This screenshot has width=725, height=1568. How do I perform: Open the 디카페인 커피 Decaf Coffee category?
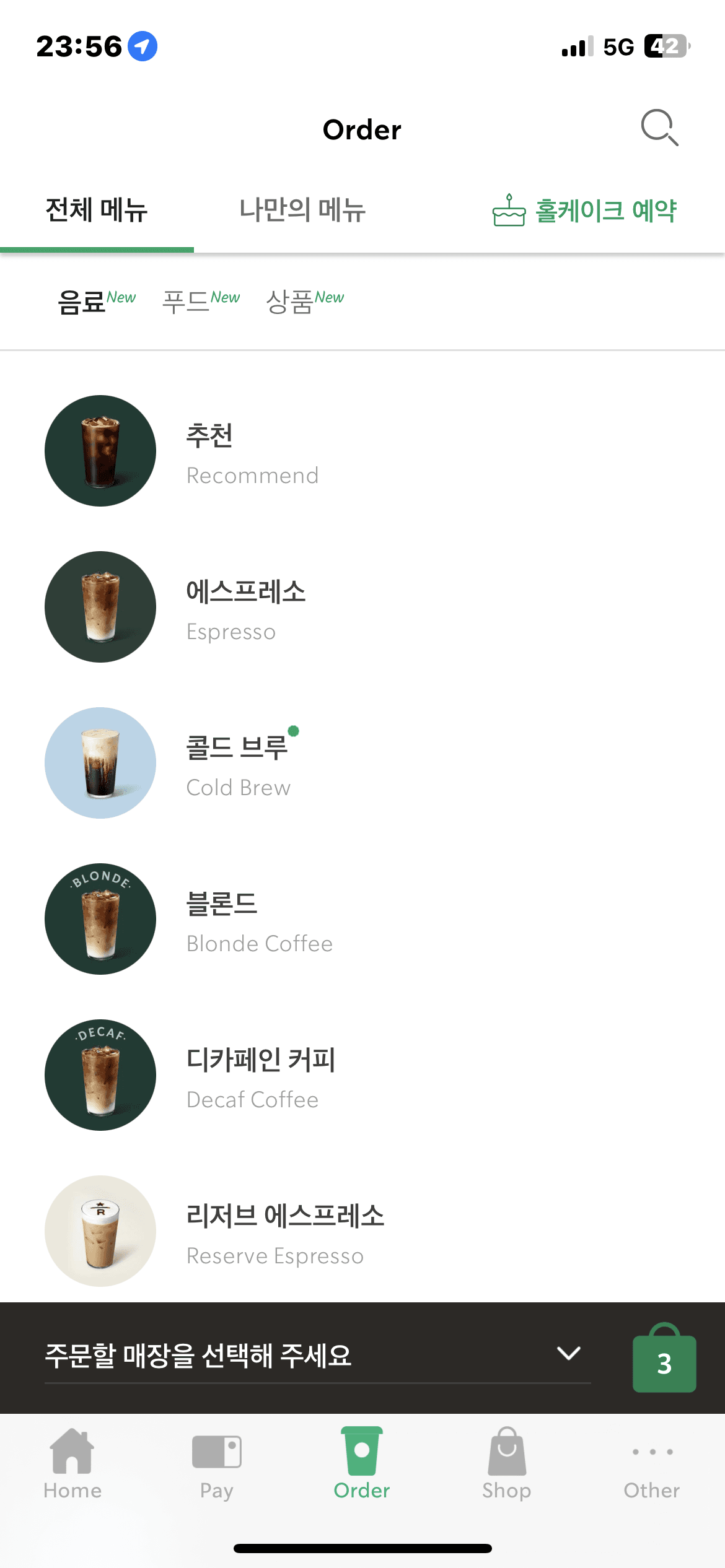pyautogui.click(x=260, y=1076)
